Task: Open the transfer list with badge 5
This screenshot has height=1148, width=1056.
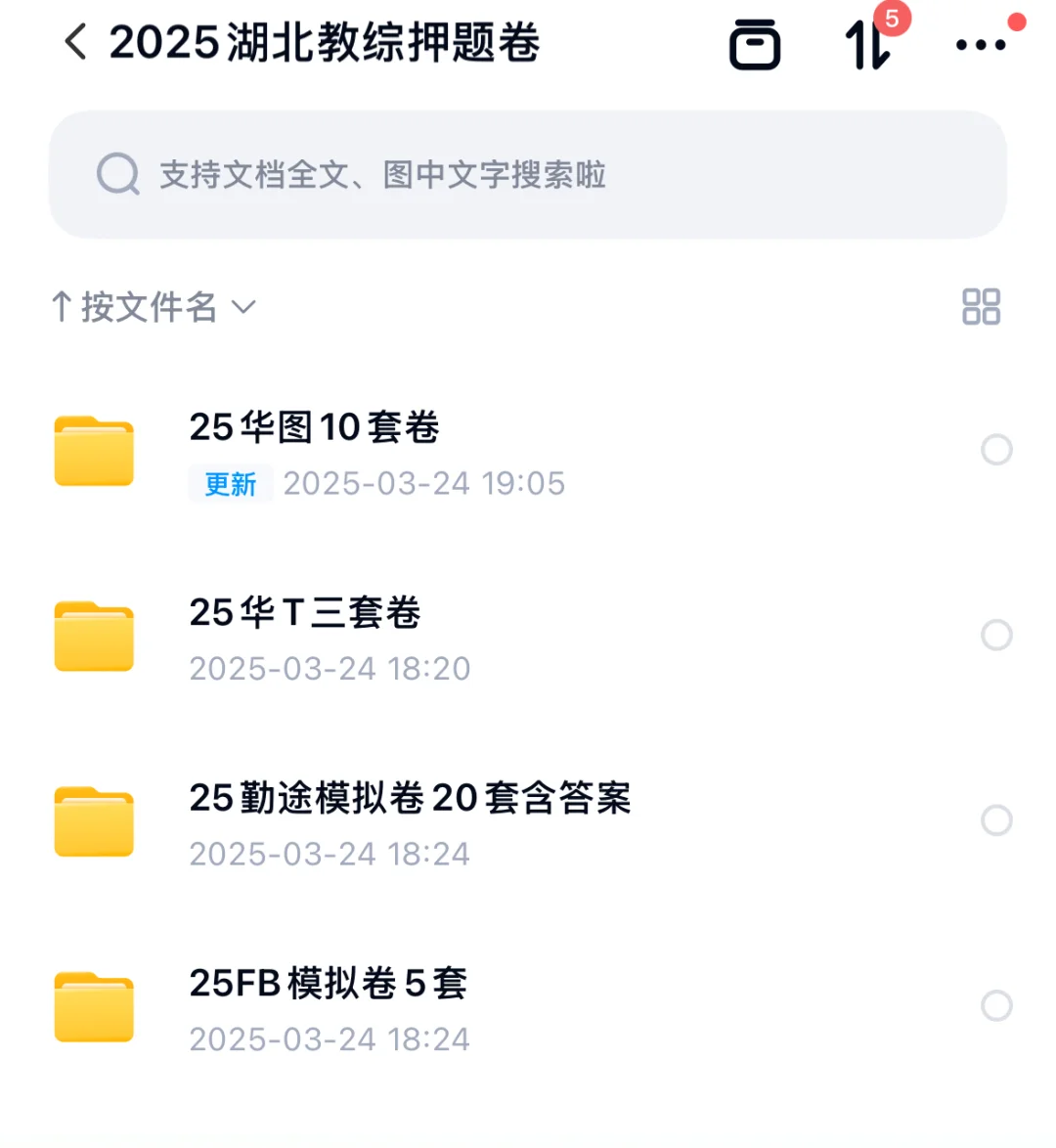Action: 868,45
